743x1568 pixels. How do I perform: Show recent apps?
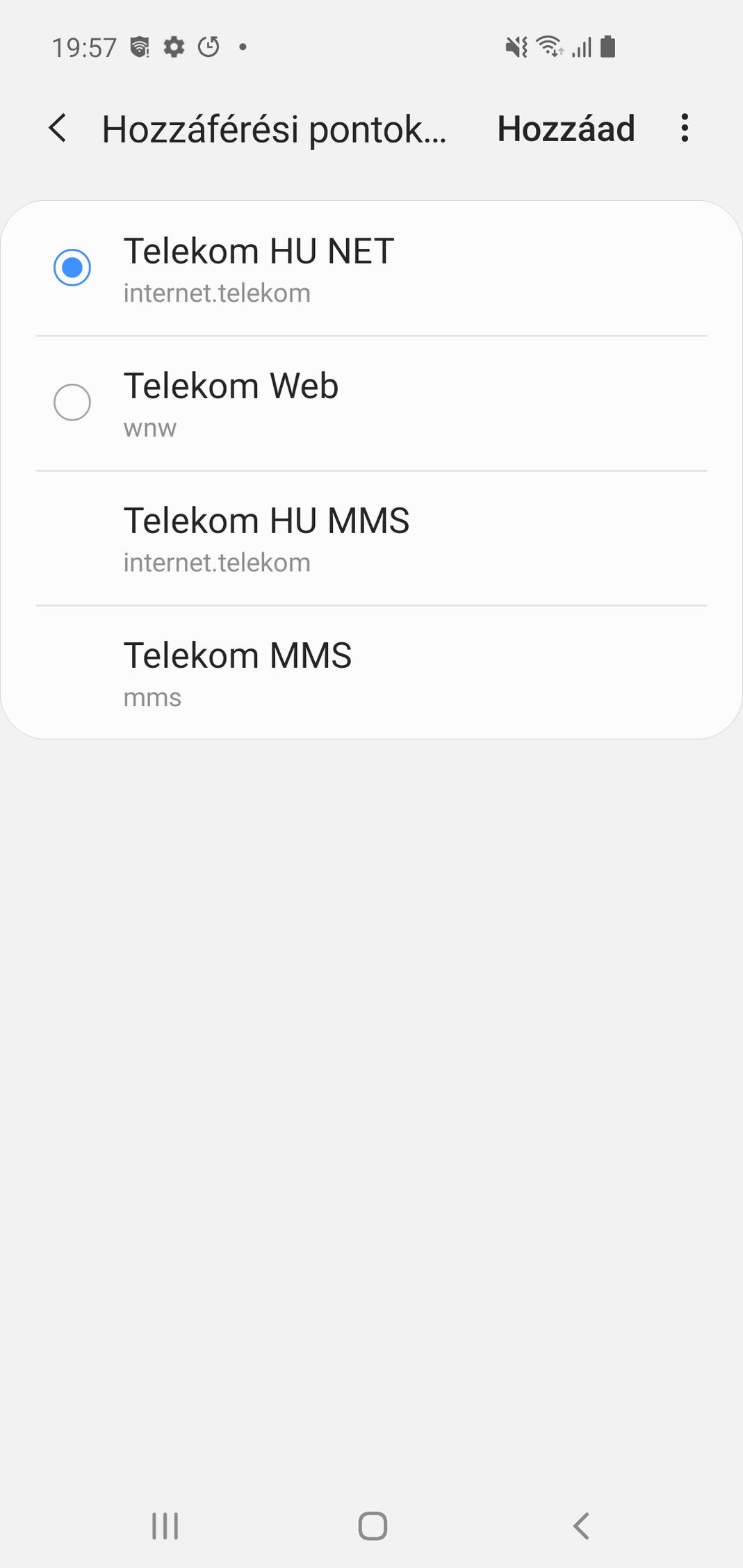coord(165,1526)
